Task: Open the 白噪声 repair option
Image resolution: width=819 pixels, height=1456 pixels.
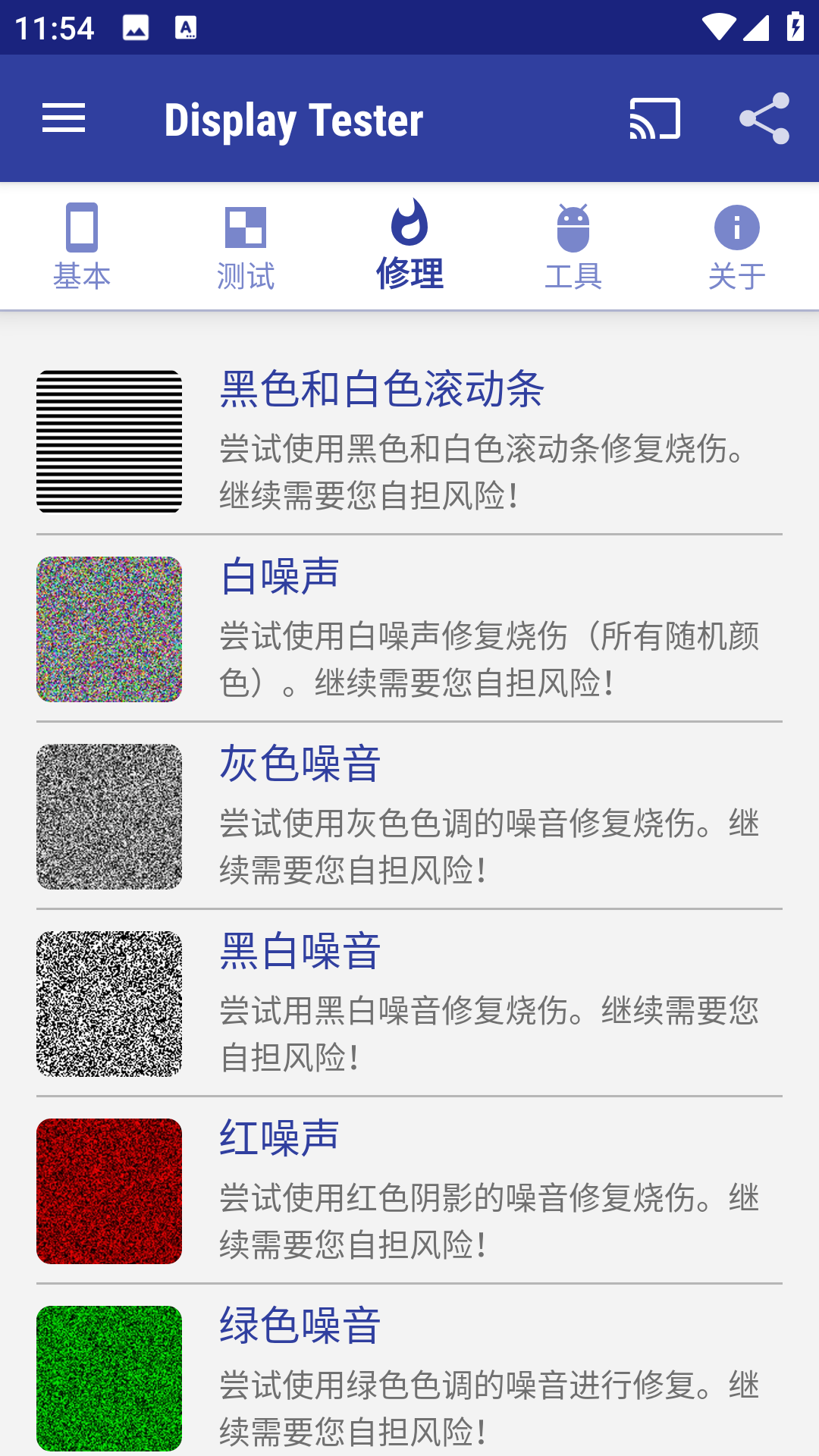Action: click(409, 629)
